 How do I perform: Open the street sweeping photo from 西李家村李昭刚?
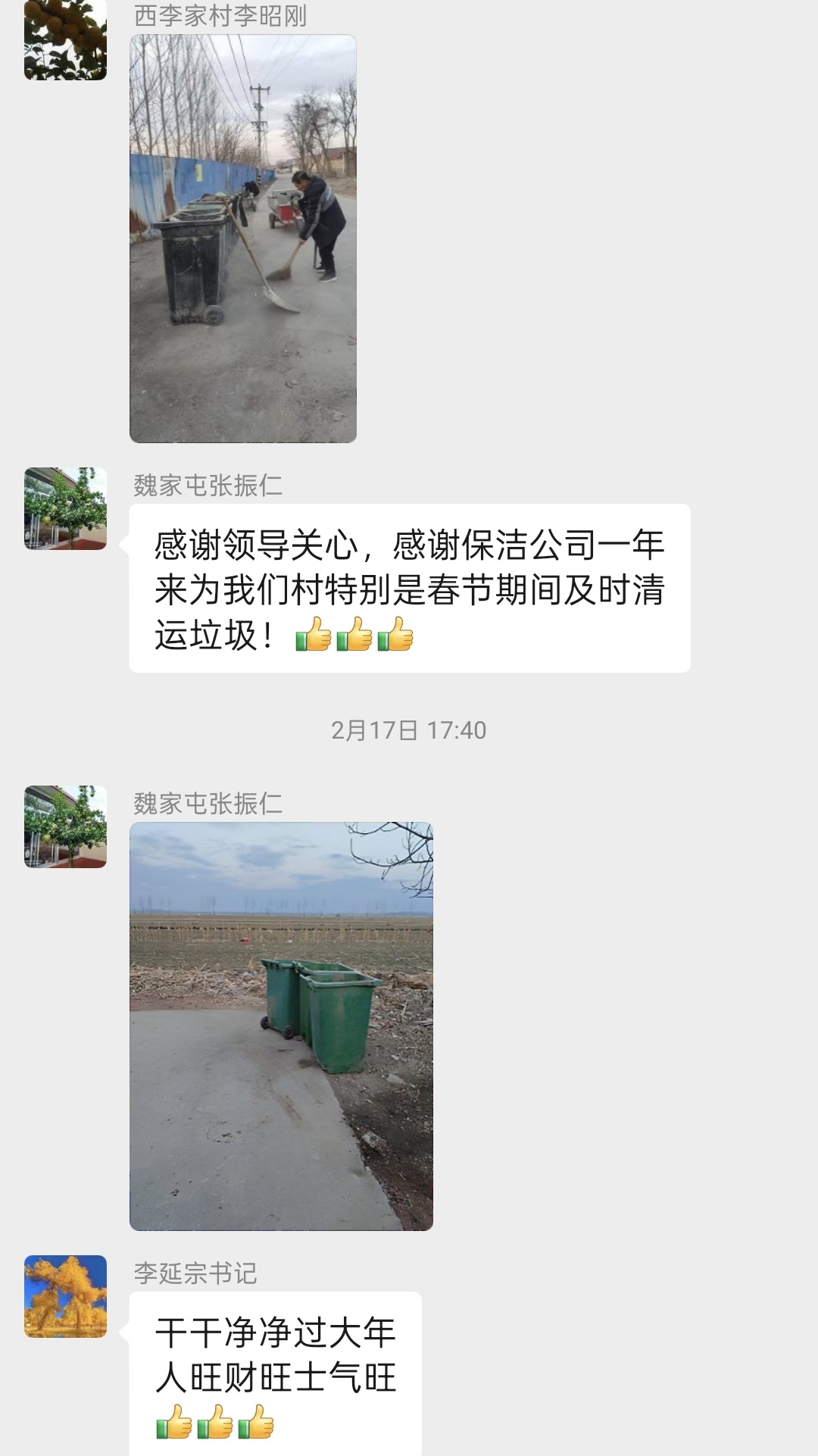click(x=243, y=239)
